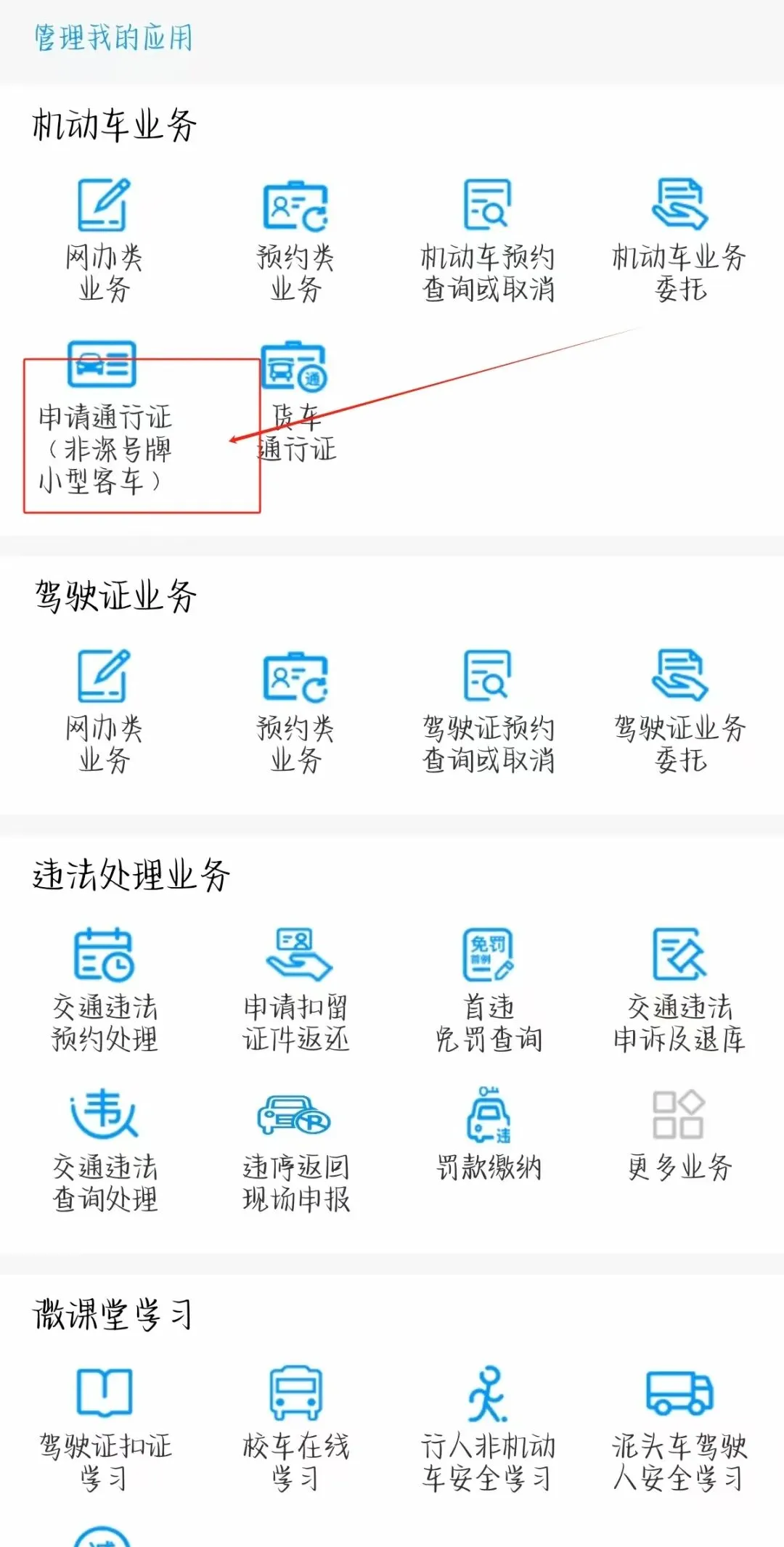Open 管理我的应用 link

tap(114, 38)
